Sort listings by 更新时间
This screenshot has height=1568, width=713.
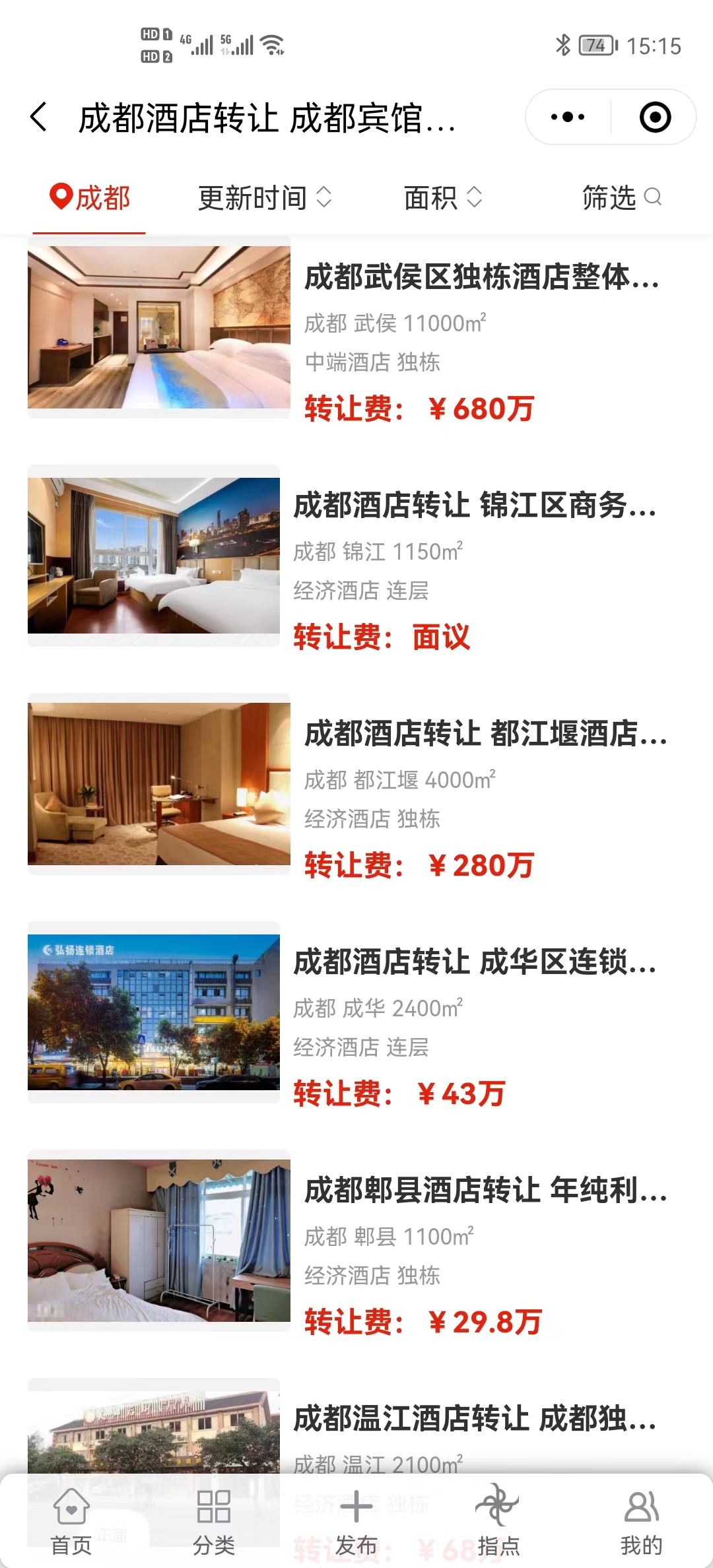click(x=264, y=198)
